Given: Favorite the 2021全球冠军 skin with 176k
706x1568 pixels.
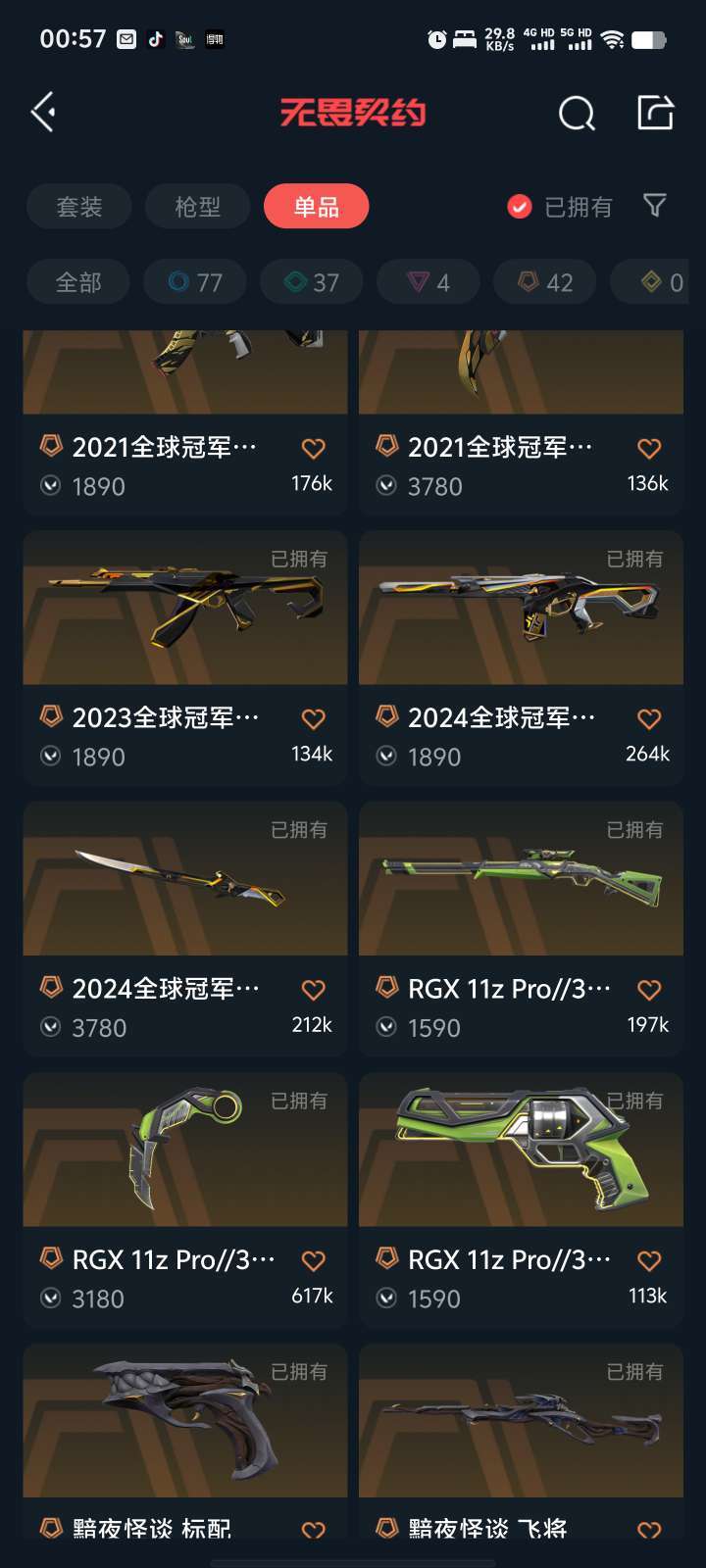Looking at the screenshot, I should [x=313, y=449].
